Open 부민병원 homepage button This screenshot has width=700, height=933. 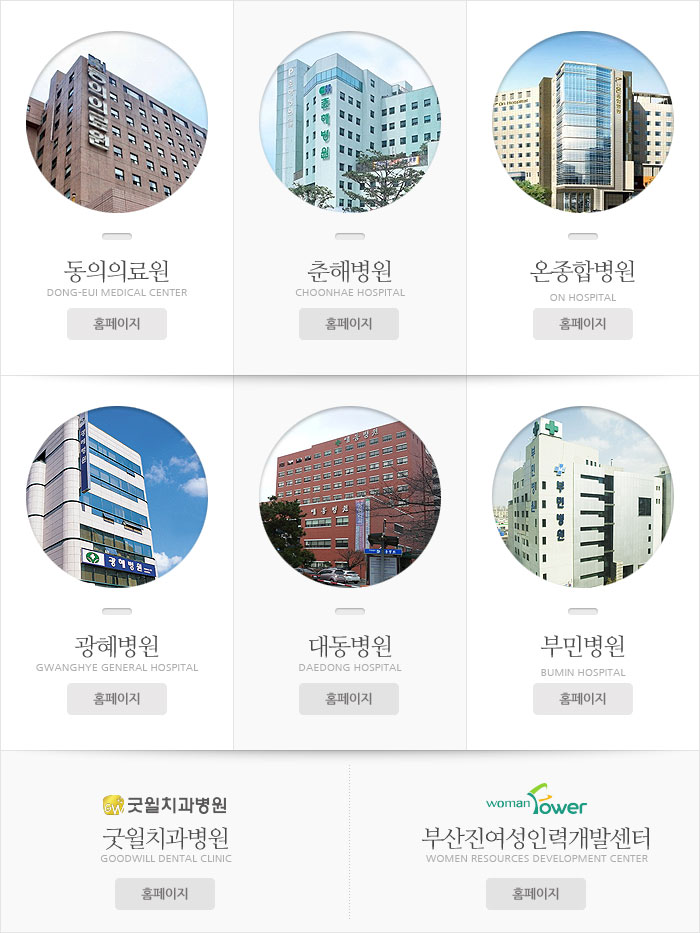pos(582,699)
